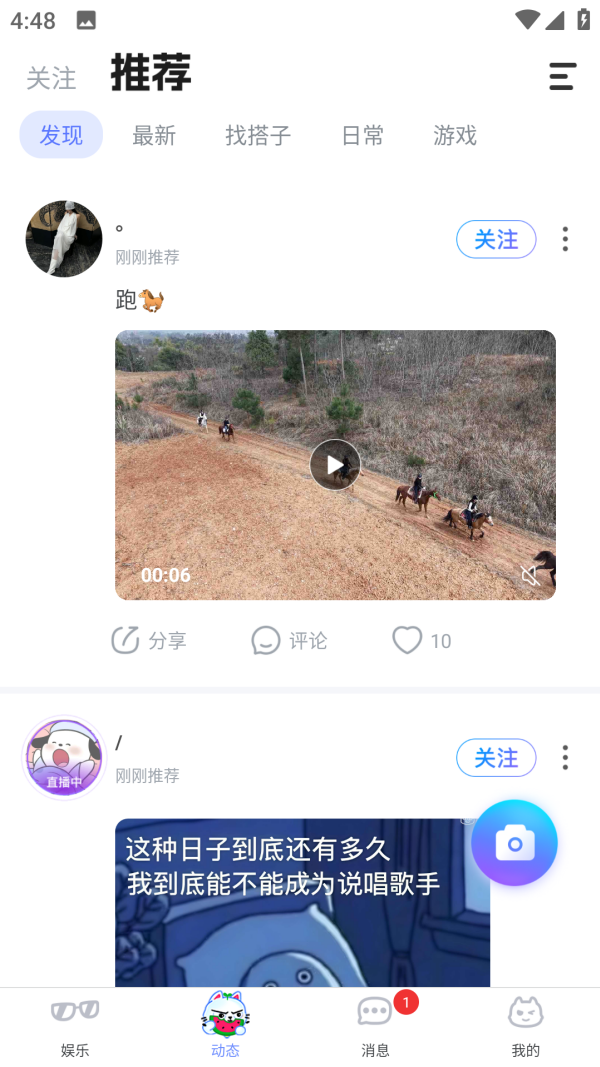Switch to the 游戏 category
The image size is (600, 1067).
point(455,135)
